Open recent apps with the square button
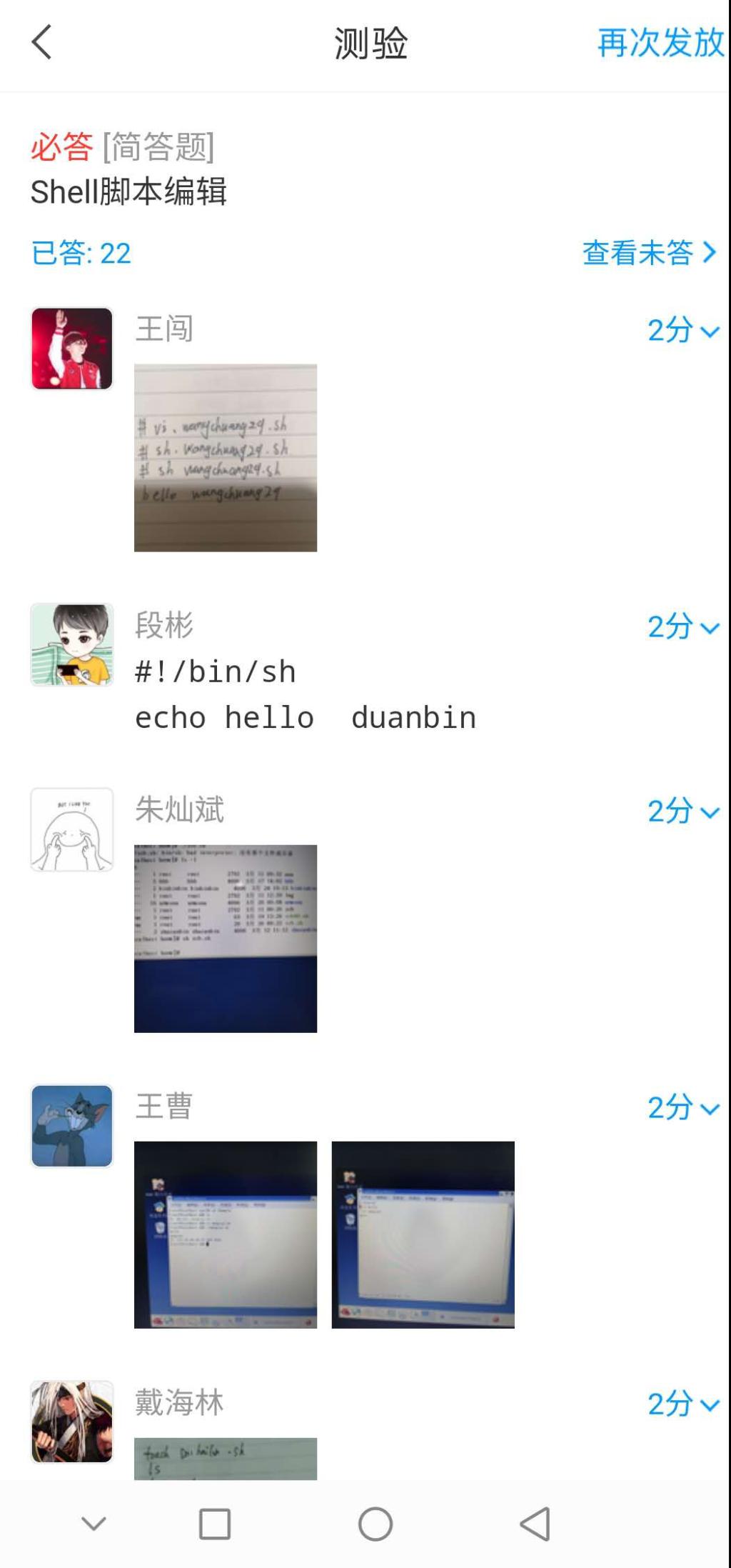Screen dimensions: 731x1568 click(215, 1524)
